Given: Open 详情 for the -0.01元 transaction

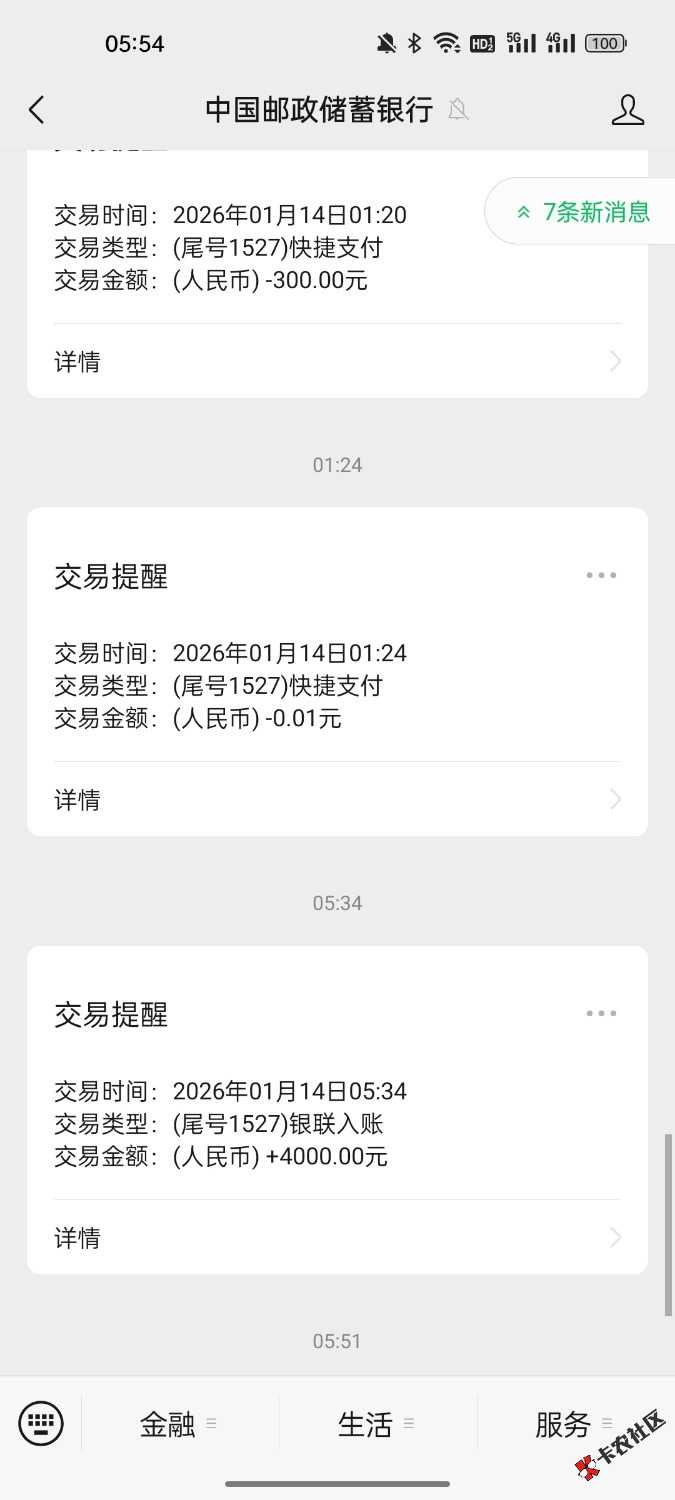Looking at the screenshot, I should (x=337, y=799).
